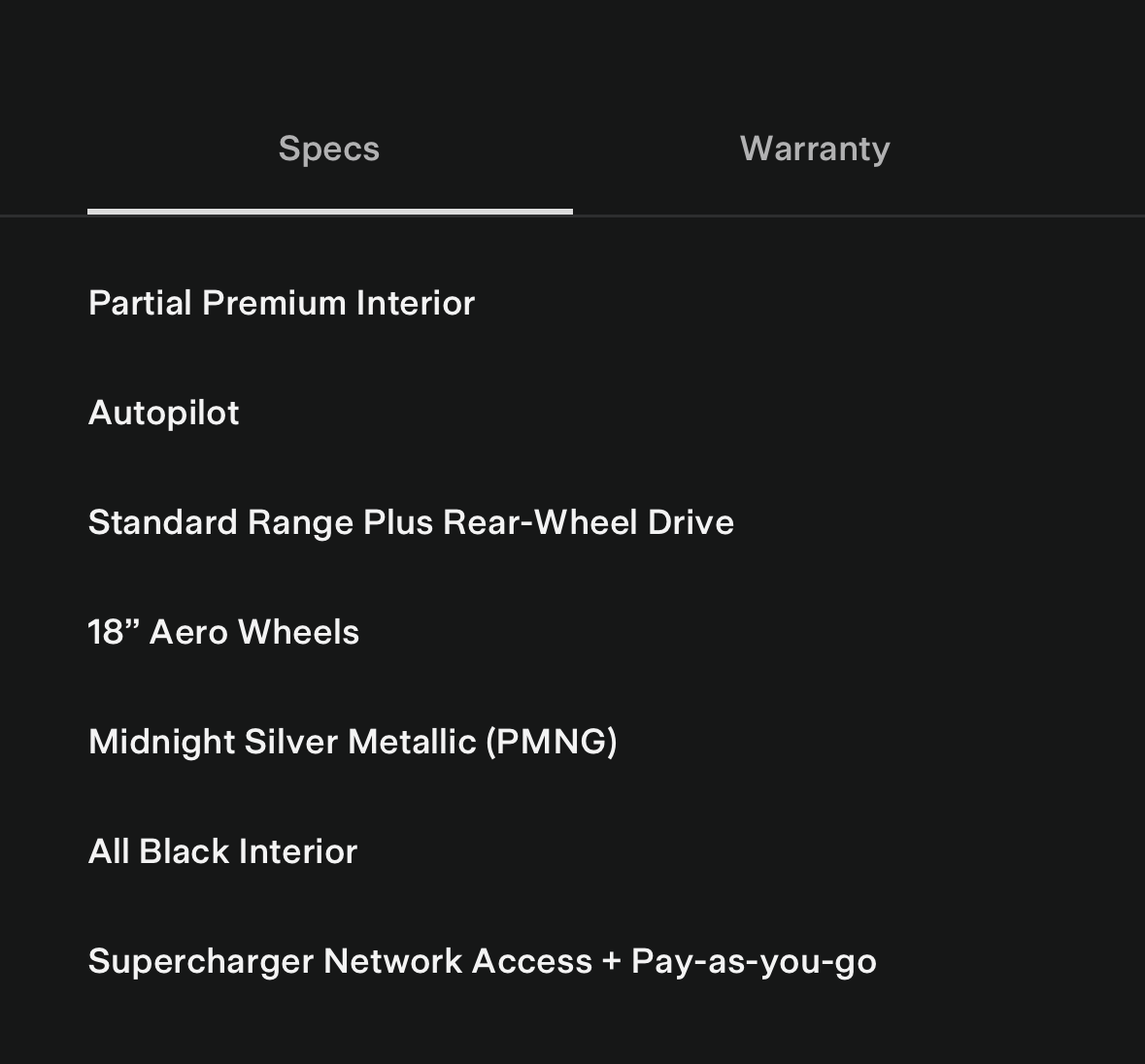Select the Specs tab
This screenshot has height=1064, width=1145.
[x=329, y=149]
